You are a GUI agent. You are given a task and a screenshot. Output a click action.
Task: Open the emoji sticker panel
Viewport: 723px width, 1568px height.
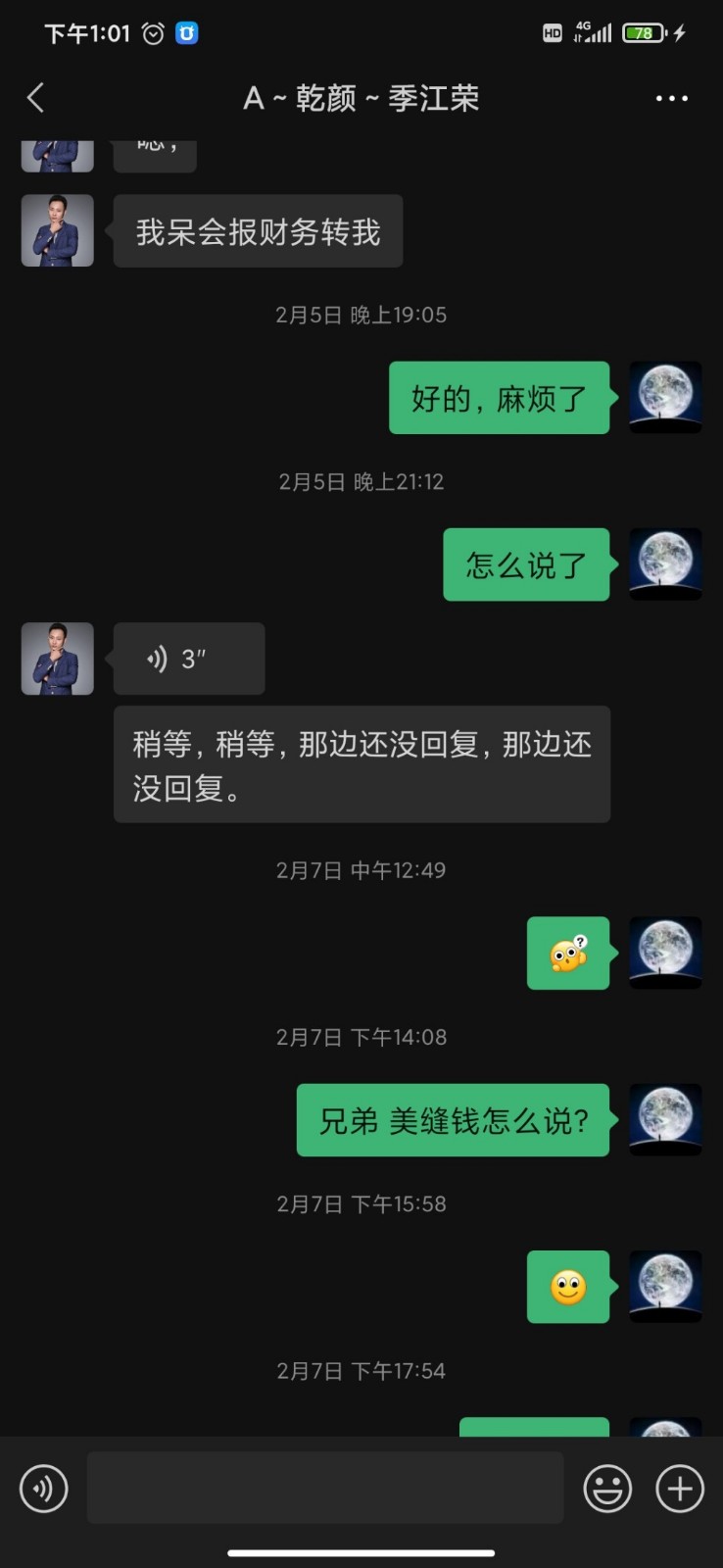(607, 1489)
